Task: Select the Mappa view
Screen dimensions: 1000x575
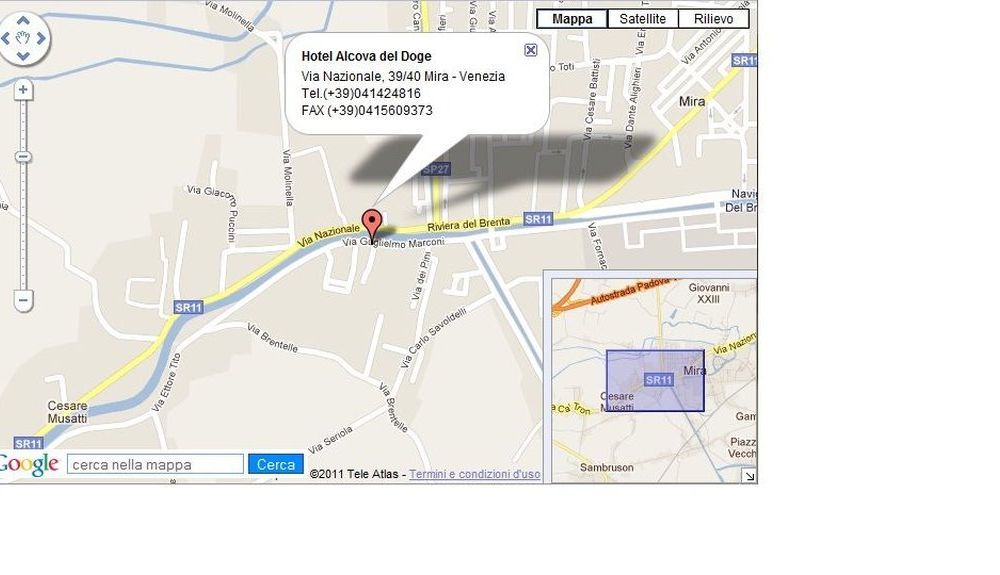Action: [572, 19]
